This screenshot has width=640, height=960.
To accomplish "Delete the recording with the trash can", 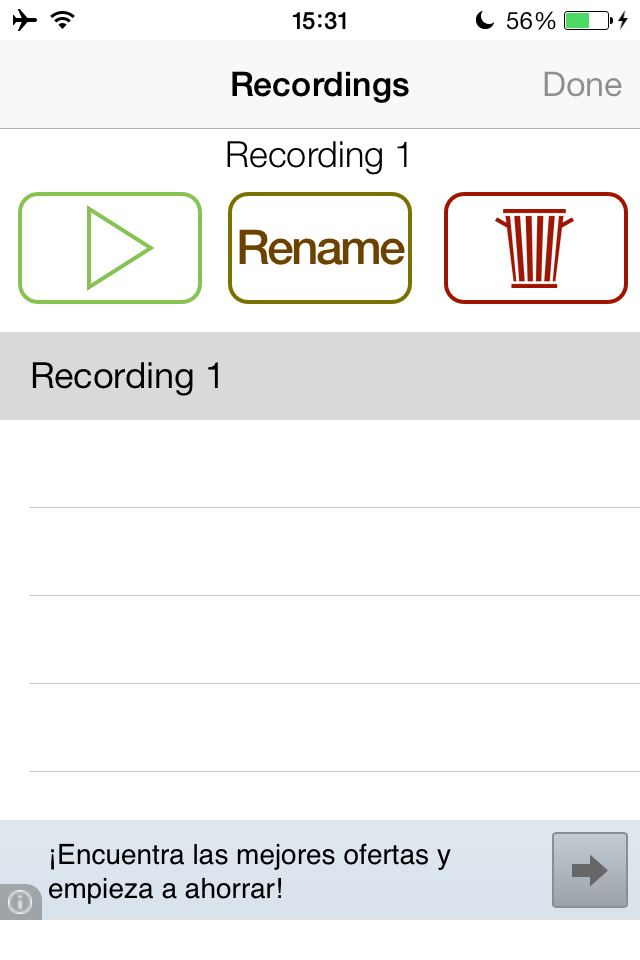I will click(535, 248).
